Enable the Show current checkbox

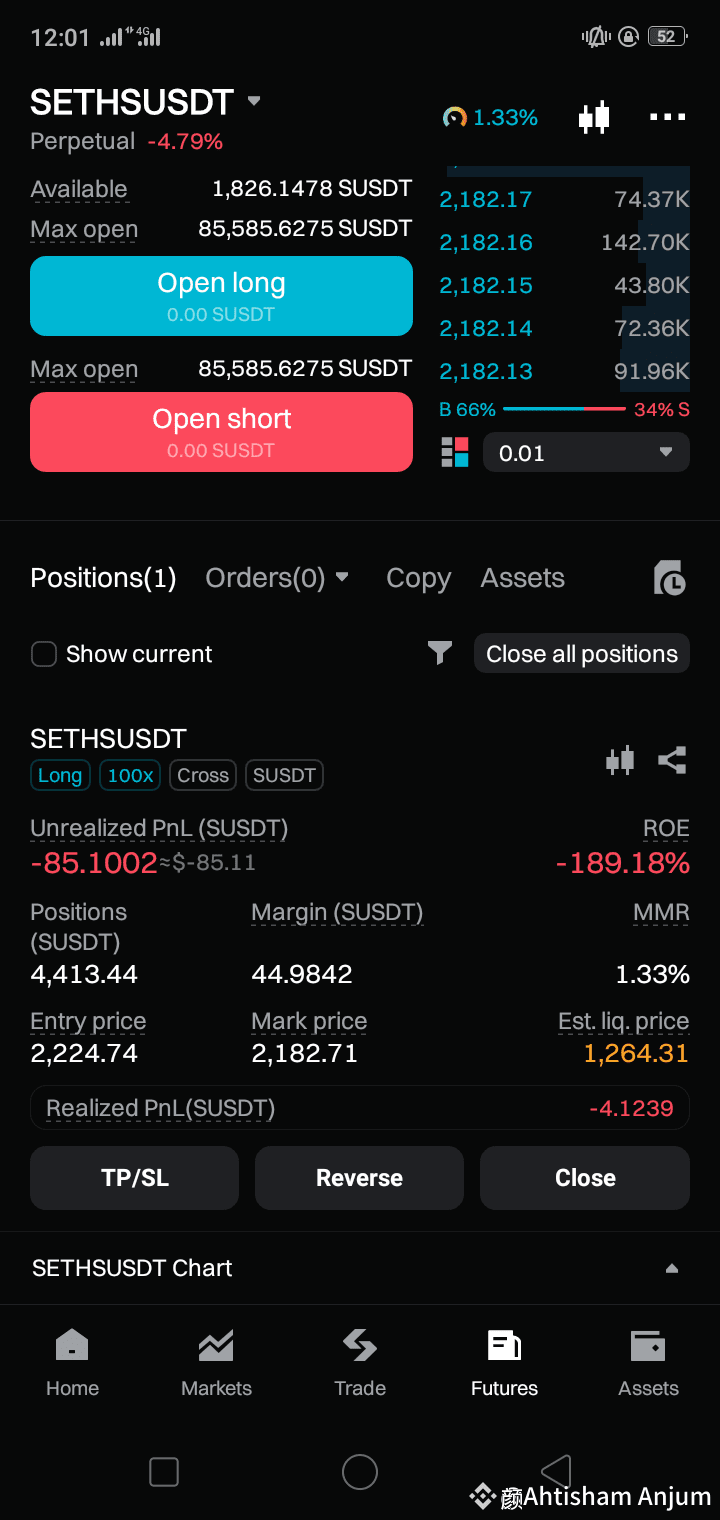pos(44,653)
